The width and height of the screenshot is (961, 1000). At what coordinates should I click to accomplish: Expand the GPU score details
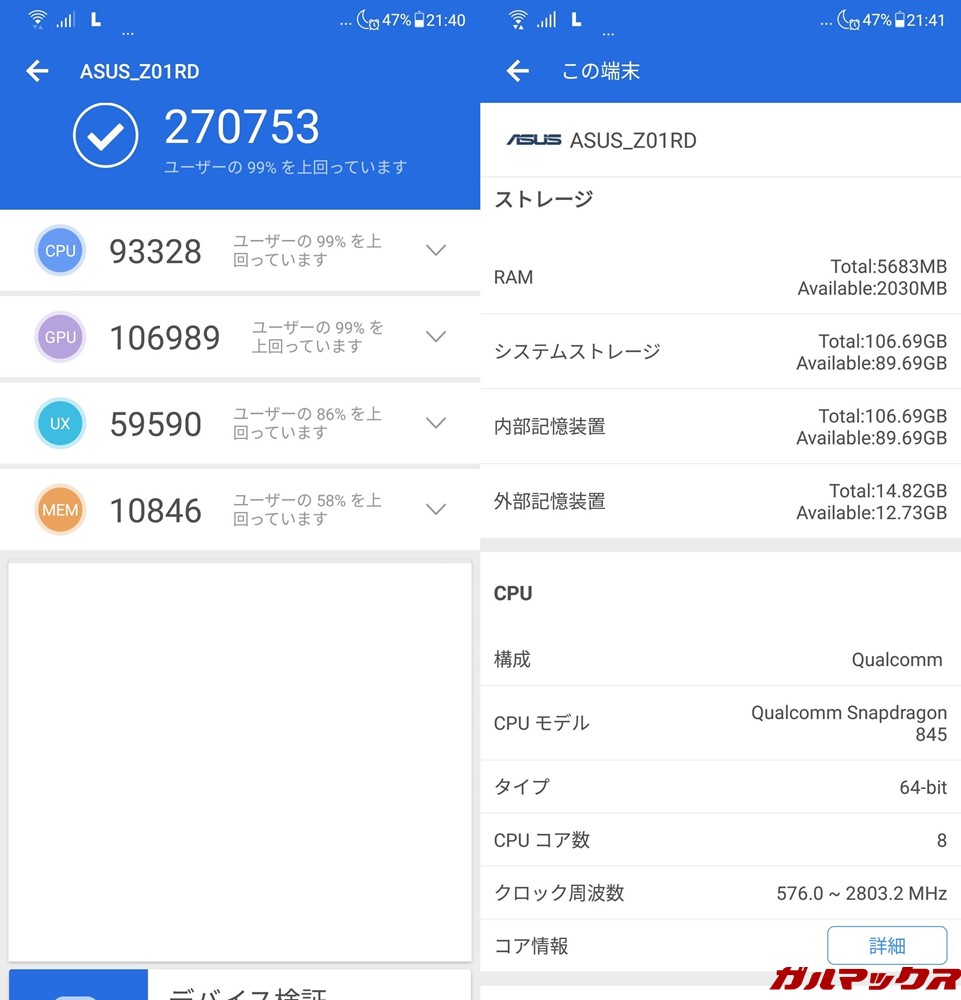click(x=436, y=337)
